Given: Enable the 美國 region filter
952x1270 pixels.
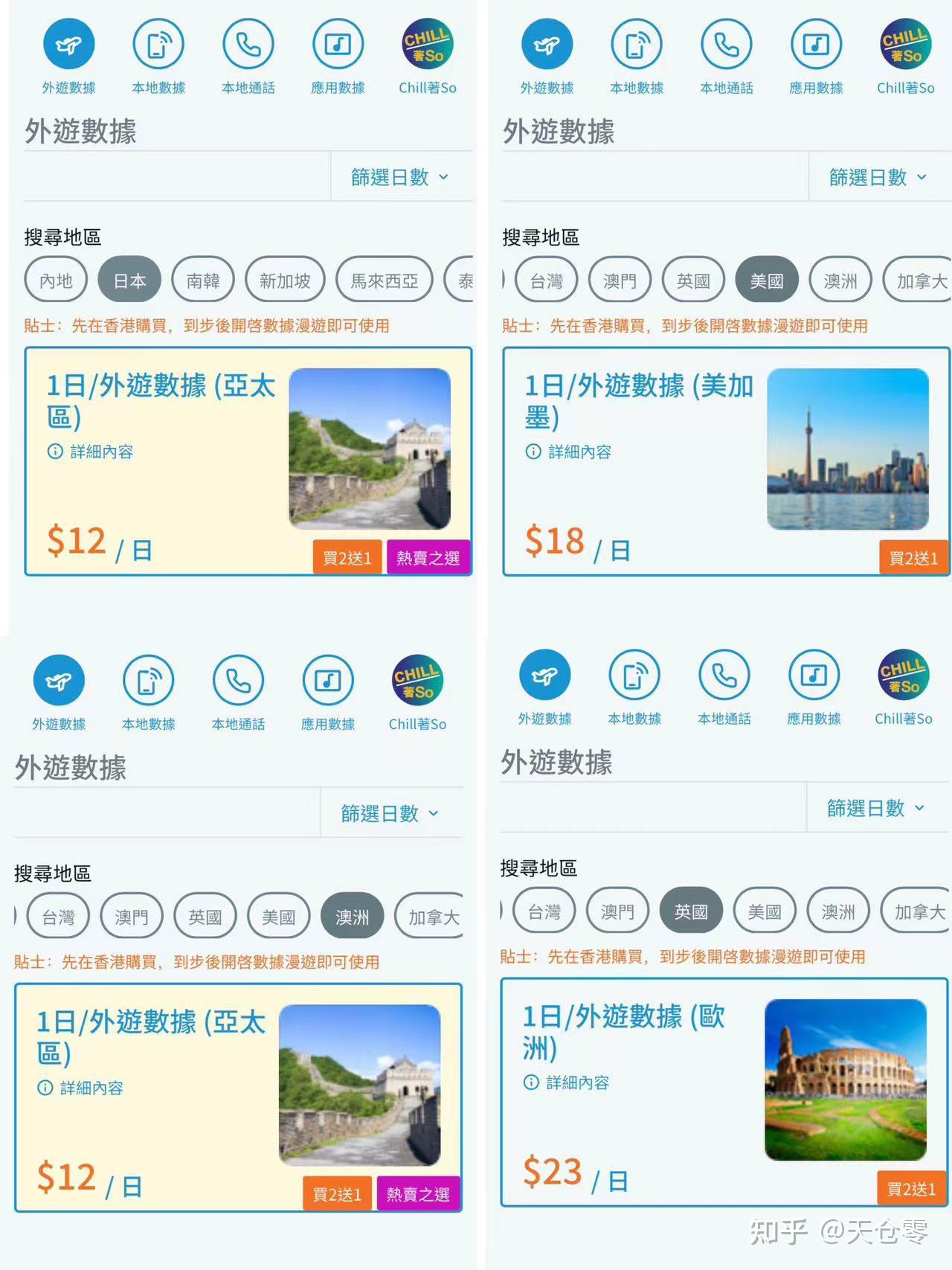Looking at the screenshot, I should pyautogui.click(x=767, y=280).
